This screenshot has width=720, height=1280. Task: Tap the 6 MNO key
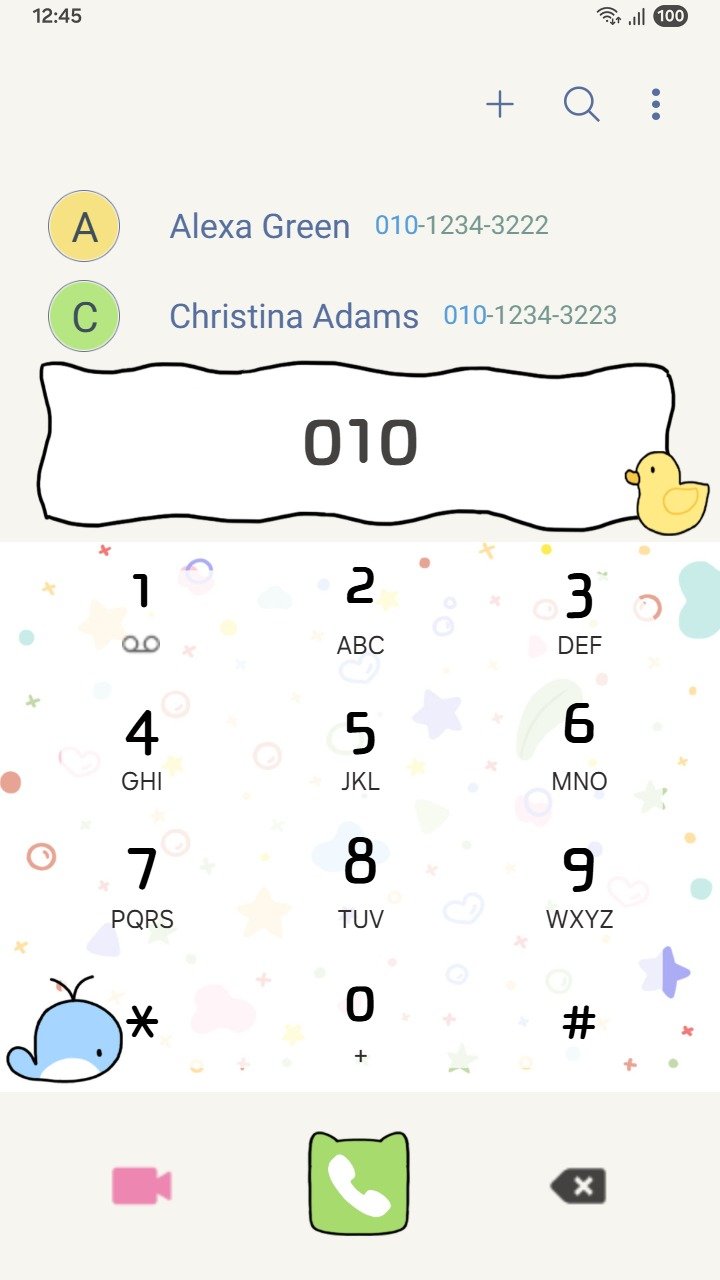(579, 746)
